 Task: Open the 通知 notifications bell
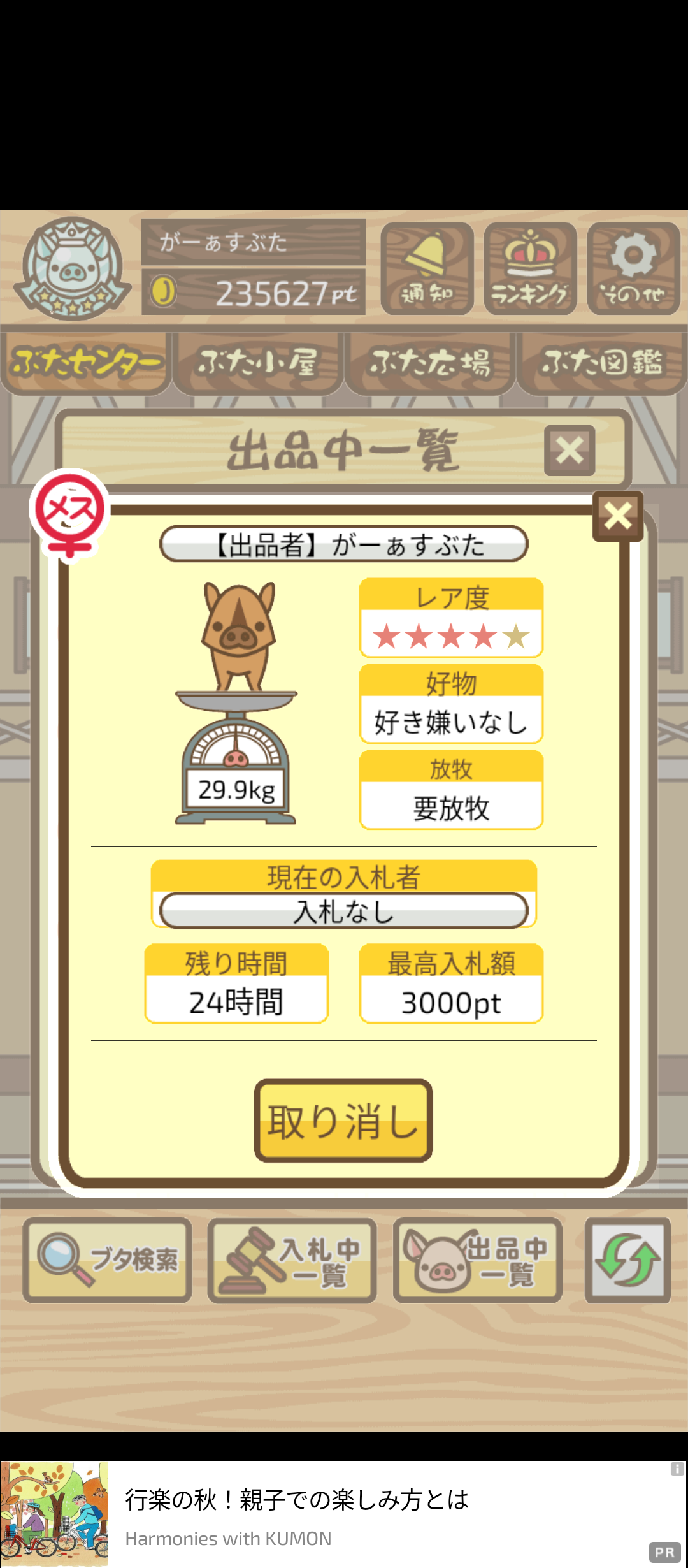coord(427,268)
